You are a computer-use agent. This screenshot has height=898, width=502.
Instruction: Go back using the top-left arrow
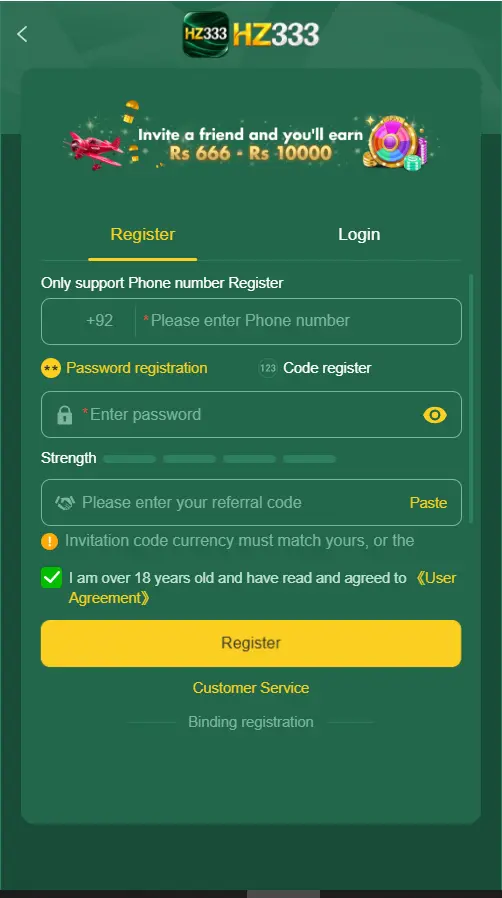click(x=22, y=34)
